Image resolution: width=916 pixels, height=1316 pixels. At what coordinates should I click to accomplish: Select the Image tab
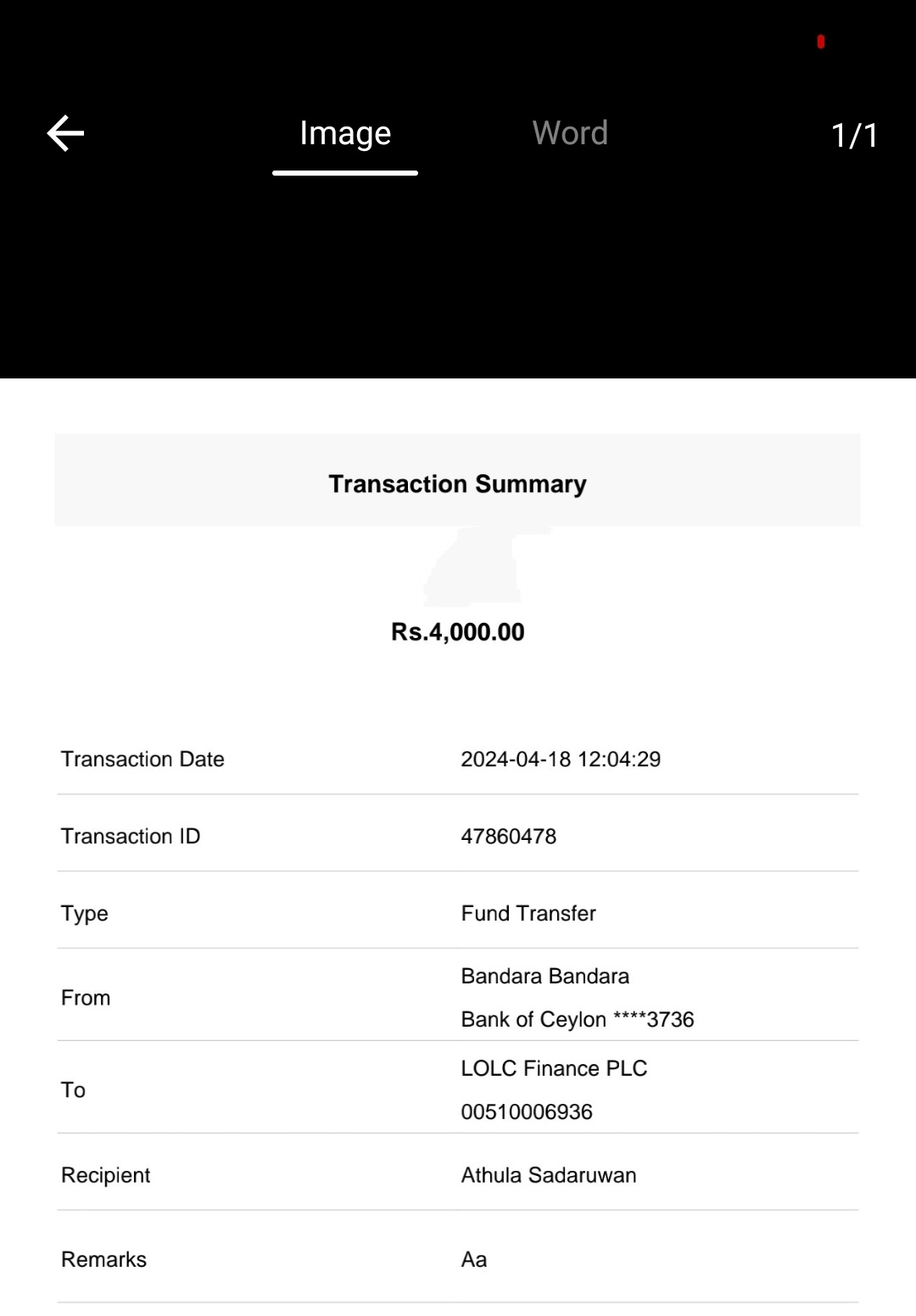(345, 134)
